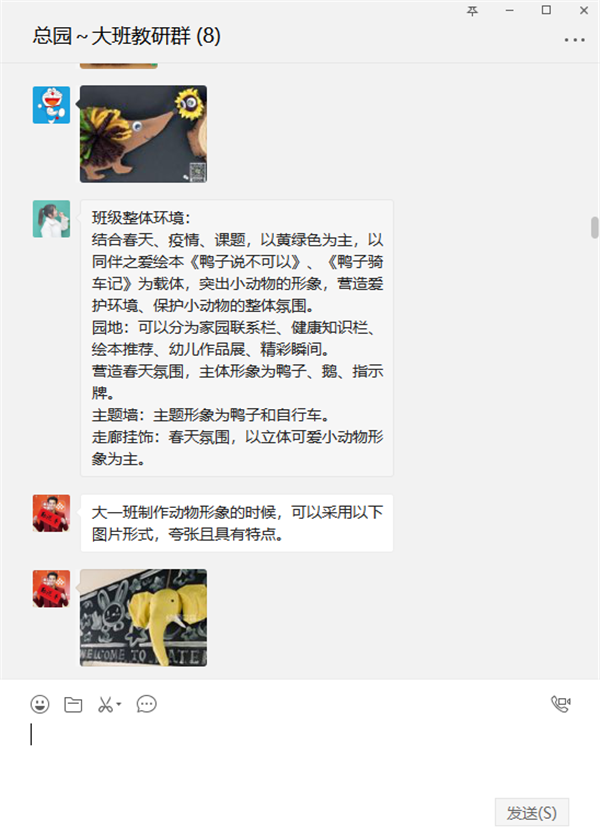Screen dimensions: 600x834
Task: Open the hedgehog craft photo
Action: [x=143, y=134]
